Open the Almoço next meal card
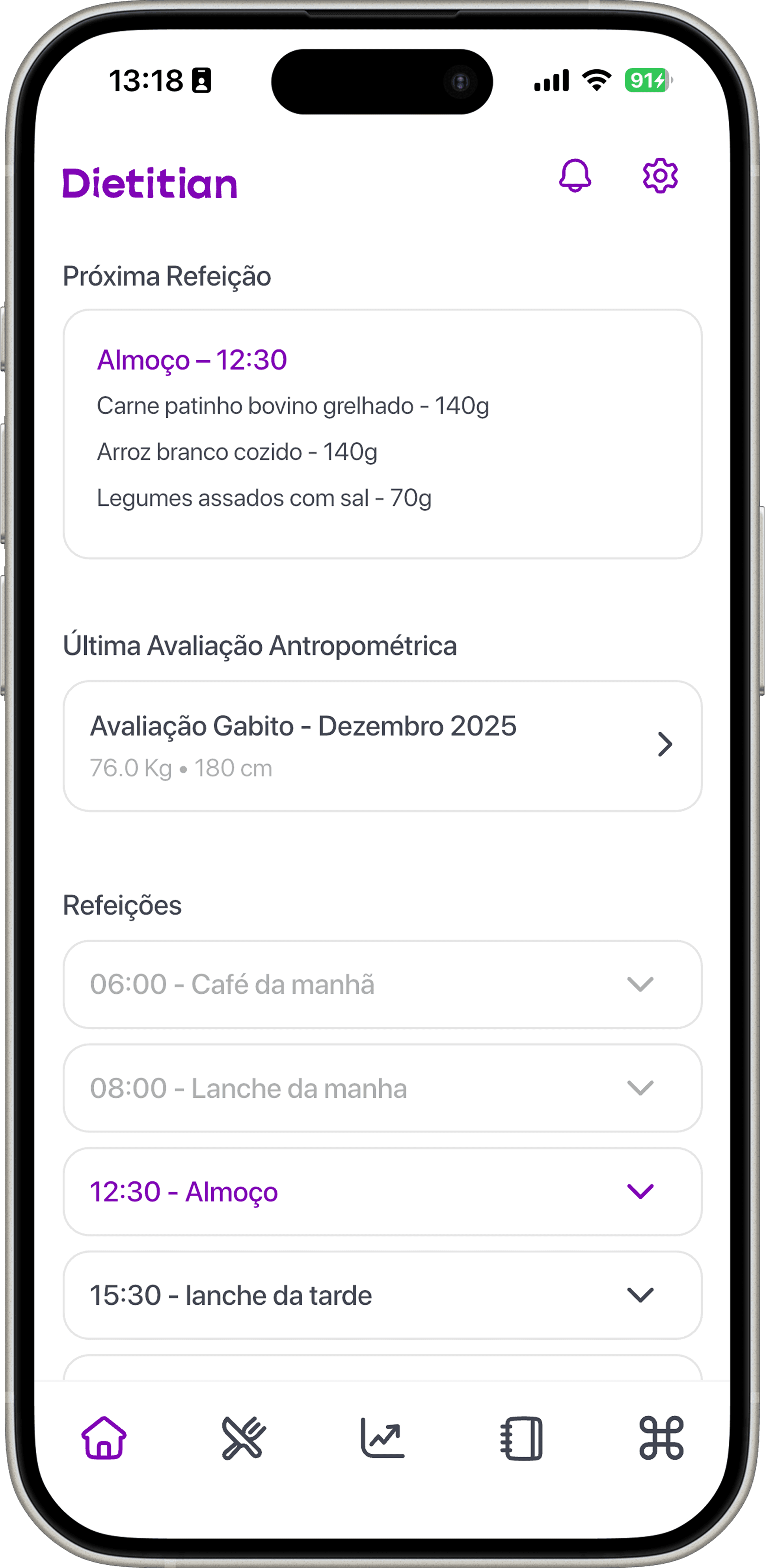Image resolution: width=765 pixels, height=1568 pixels. pos(382,434)
